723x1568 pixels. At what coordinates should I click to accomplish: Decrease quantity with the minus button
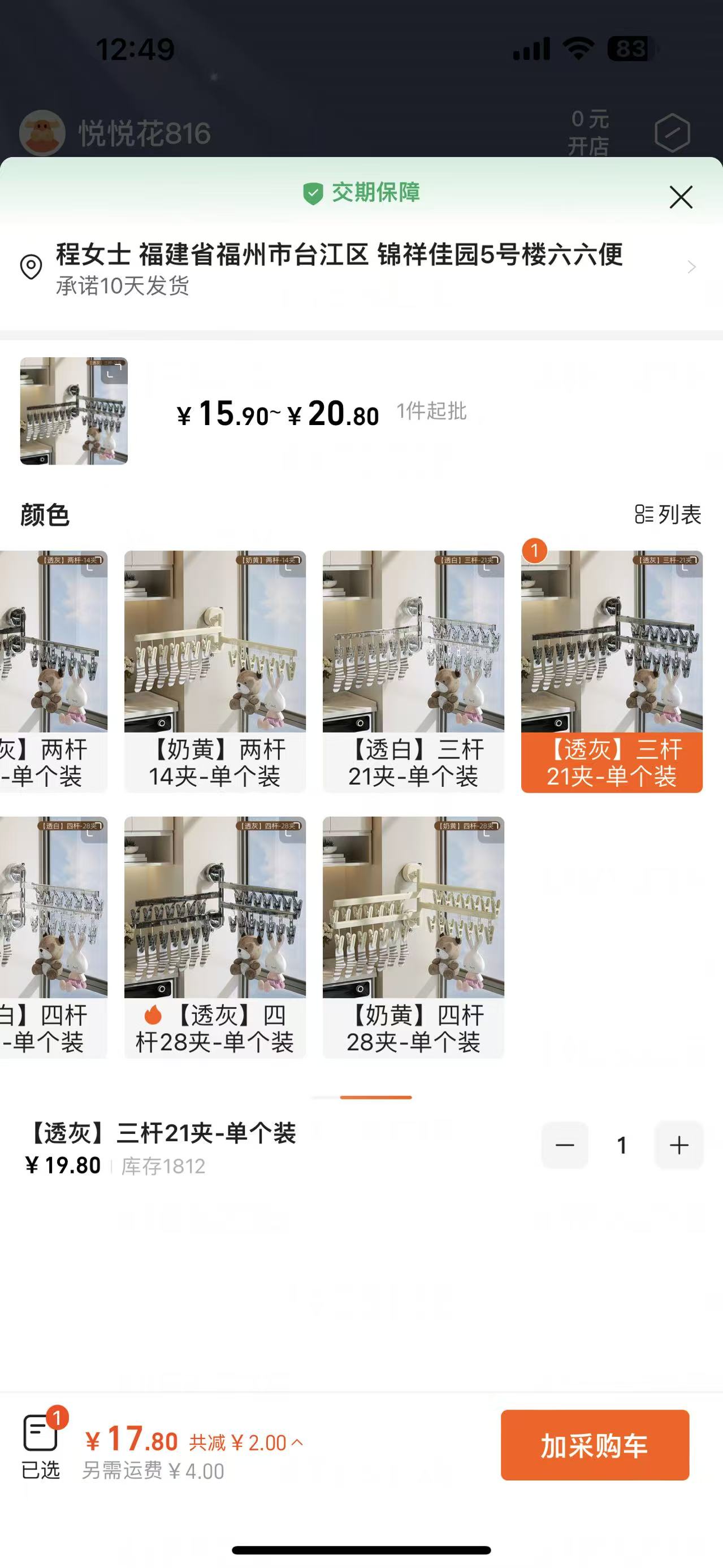(565, 1145)
